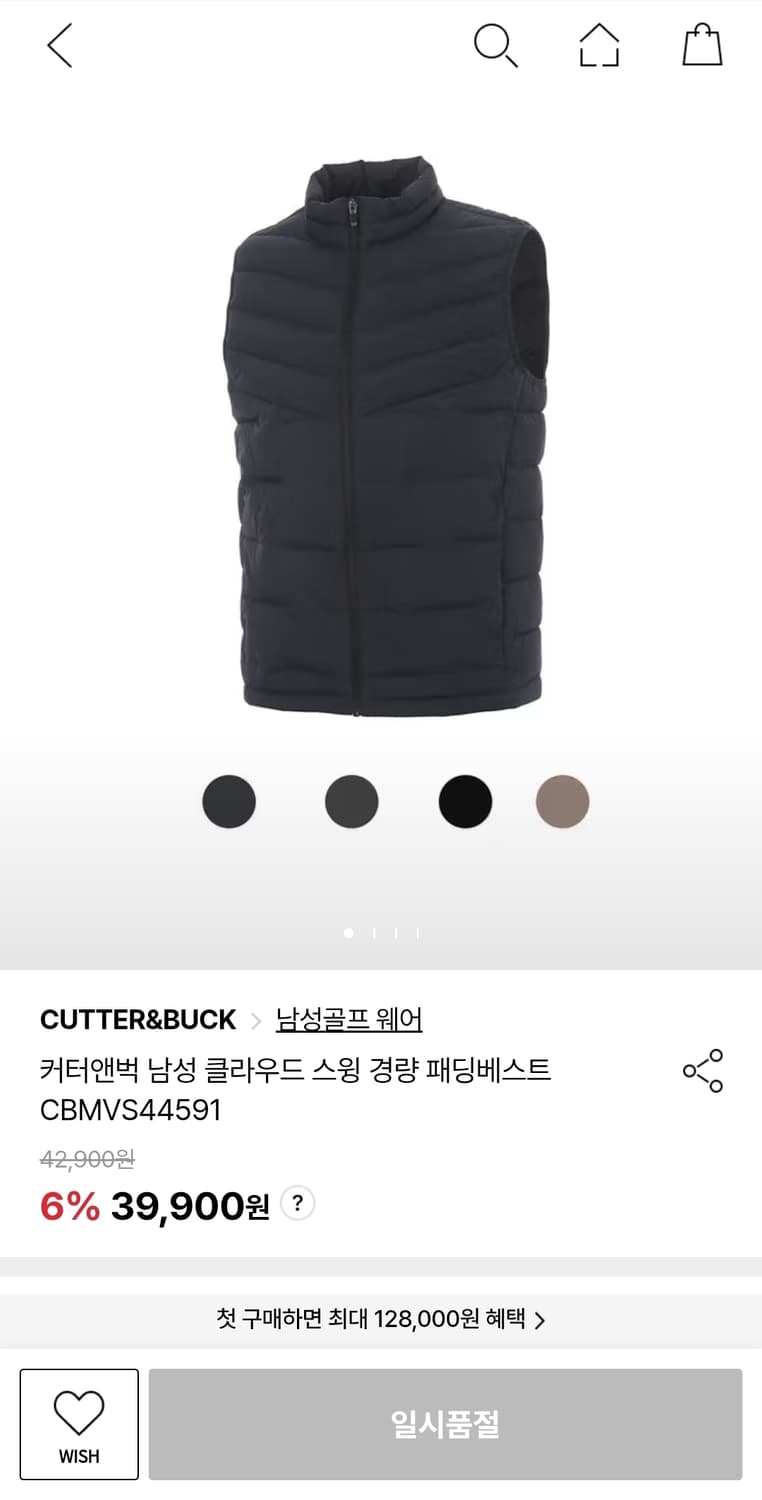
Task: Tap the question mark next to the price
Action: tap(296, 1204)
